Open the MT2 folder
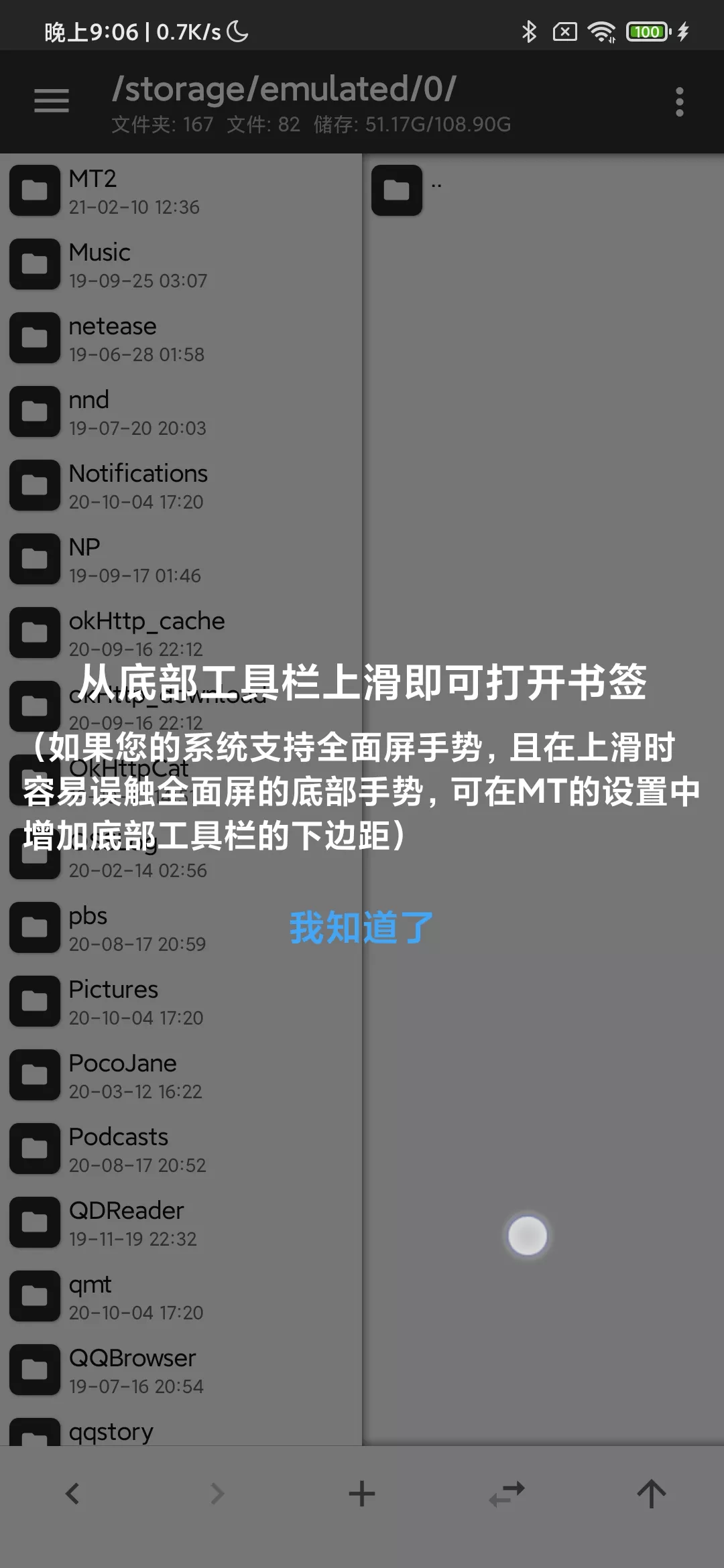724x1568 pixels. coord(134,191)
